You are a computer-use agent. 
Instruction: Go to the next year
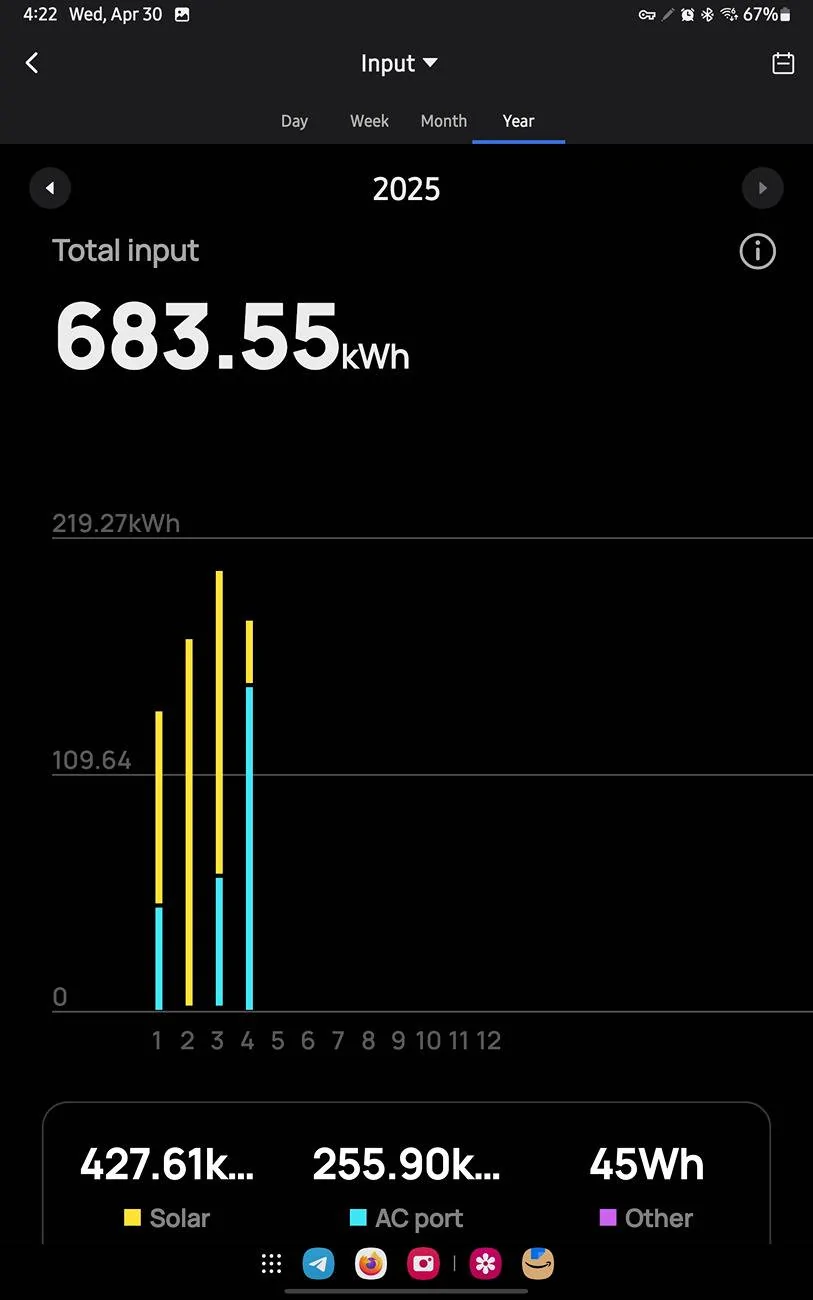pos(762,188)
